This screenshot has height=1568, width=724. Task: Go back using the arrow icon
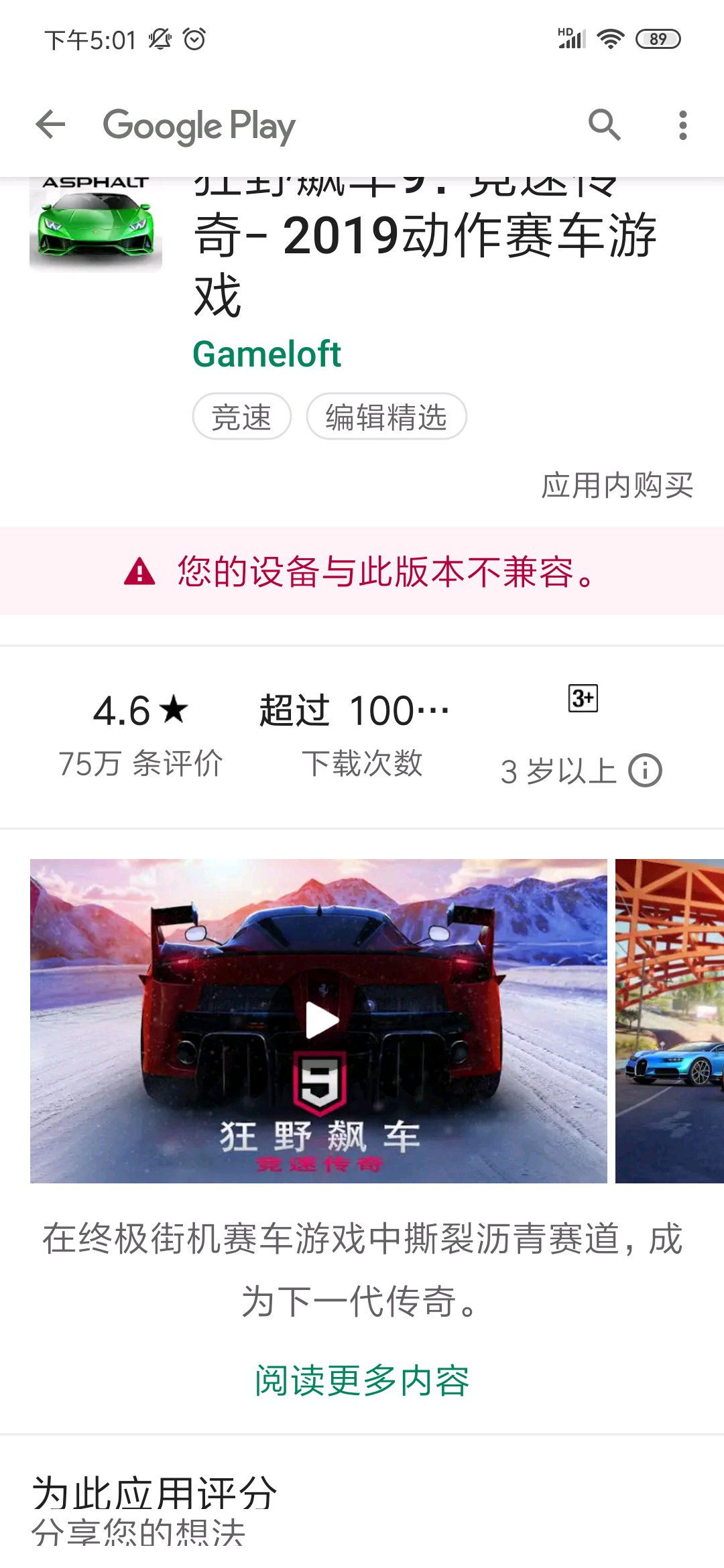50,125
